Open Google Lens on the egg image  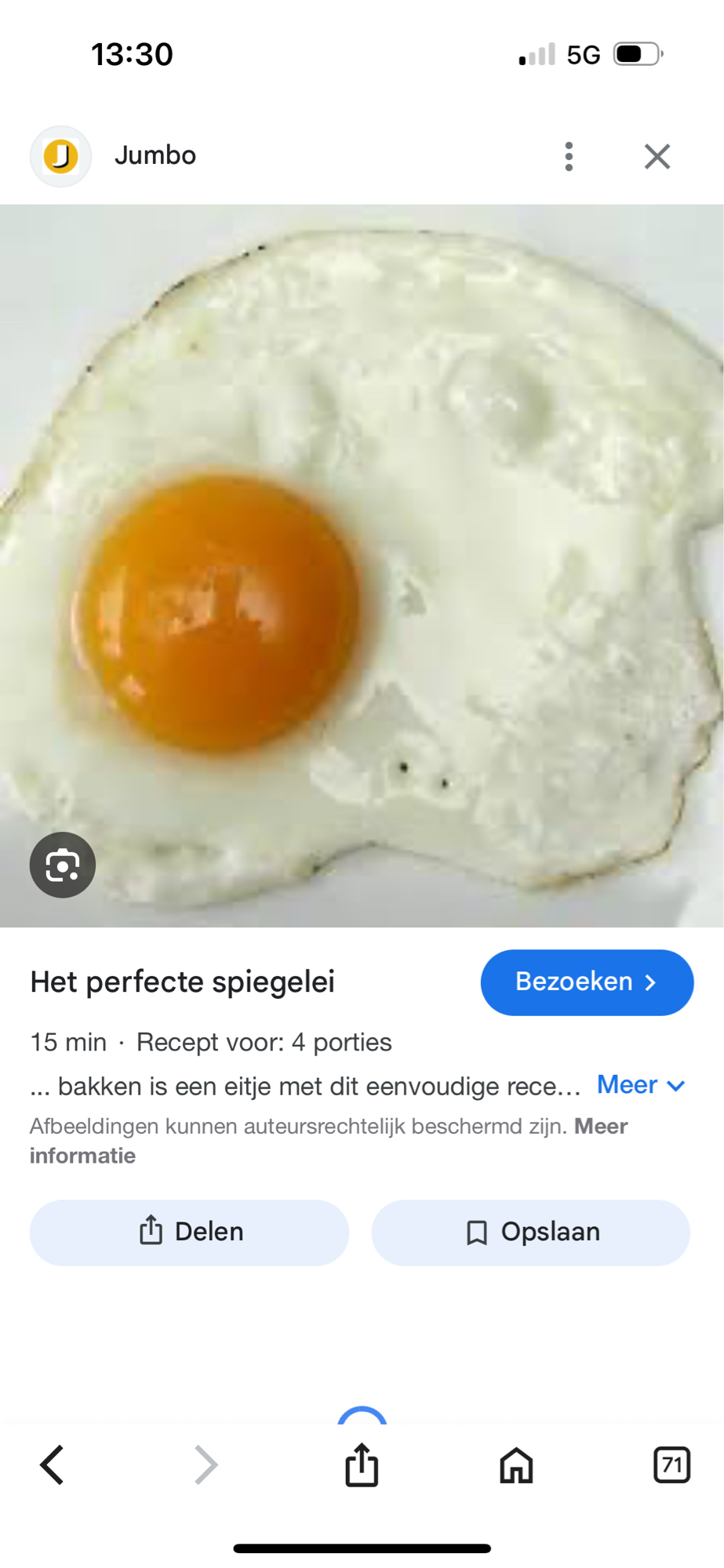62,865
